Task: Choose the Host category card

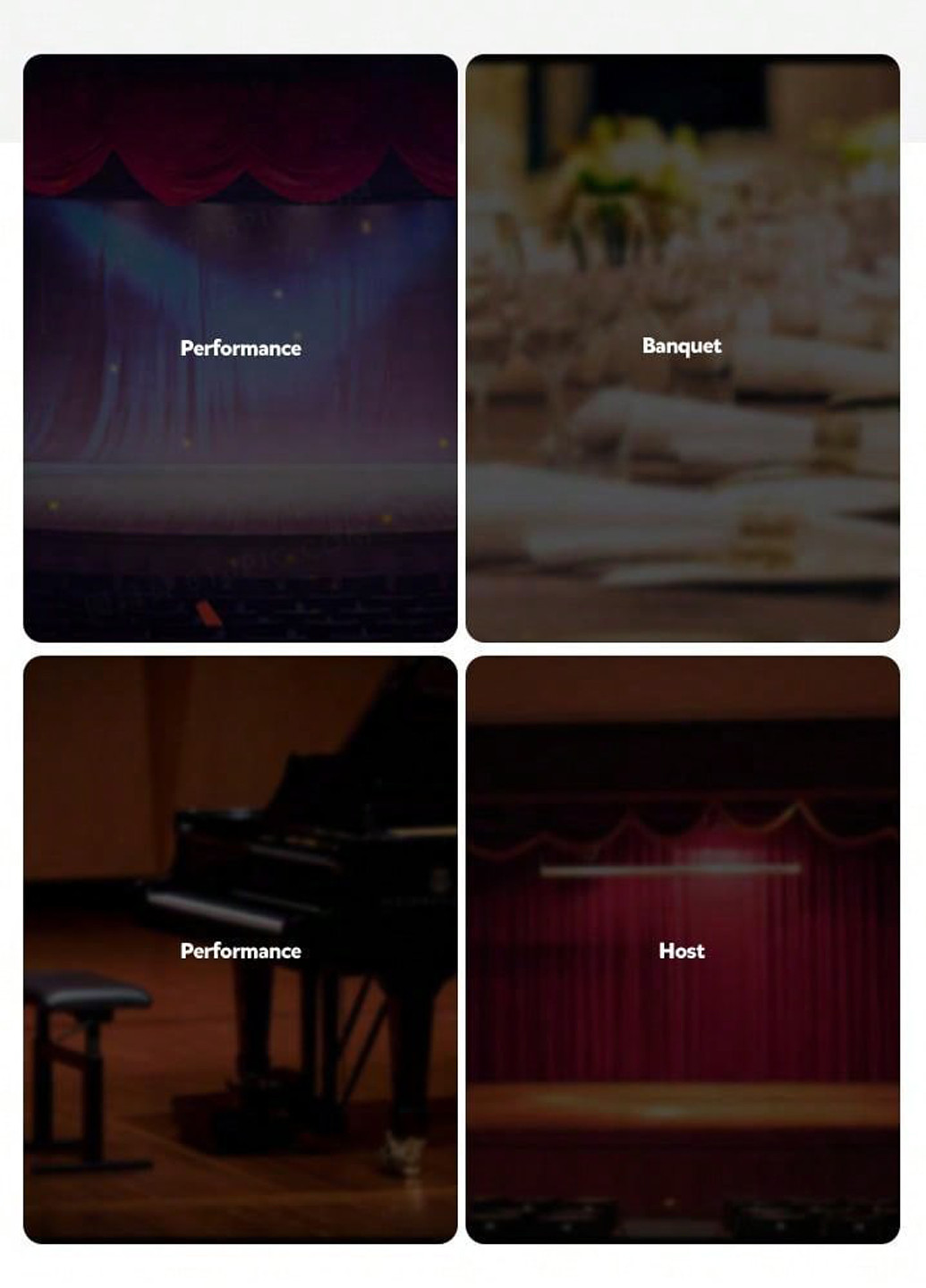Action: 682,950
